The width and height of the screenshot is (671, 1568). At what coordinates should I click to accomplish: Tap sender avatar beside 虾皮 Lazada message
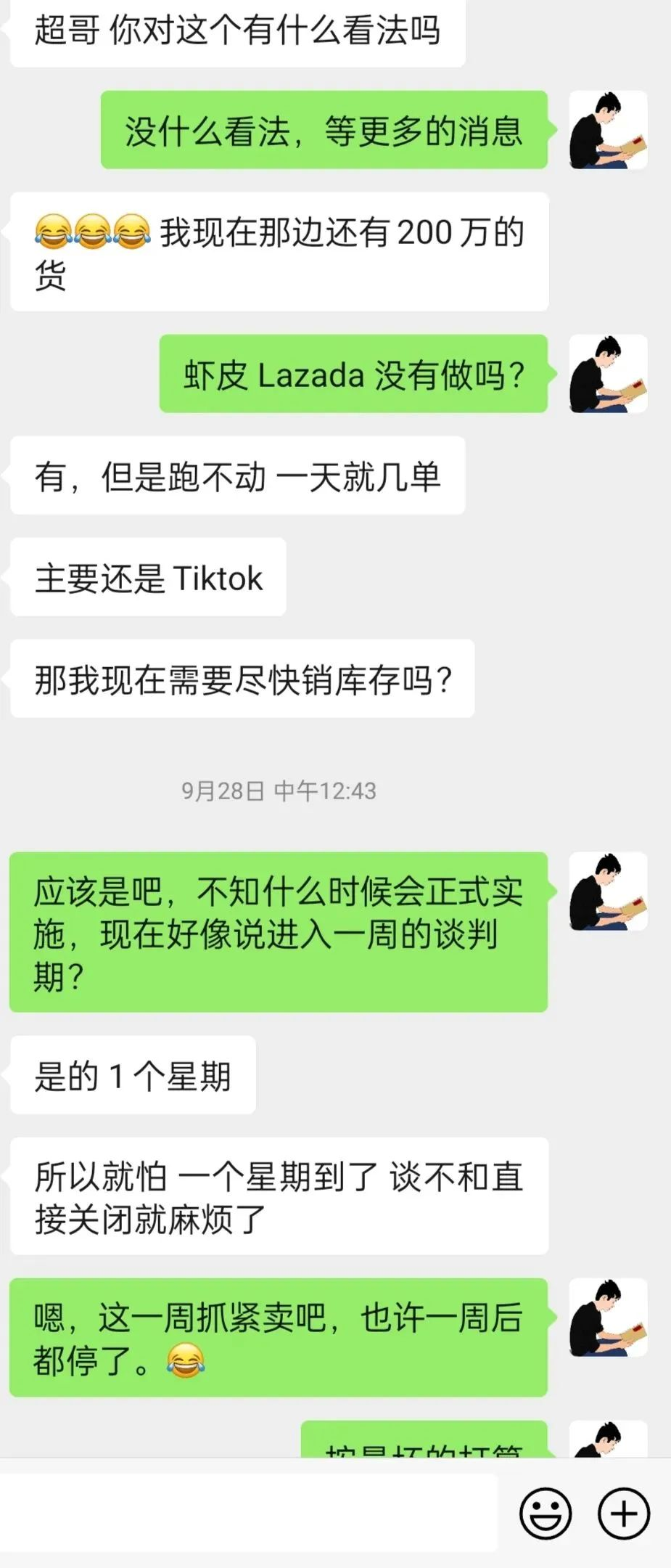(608, 374)
